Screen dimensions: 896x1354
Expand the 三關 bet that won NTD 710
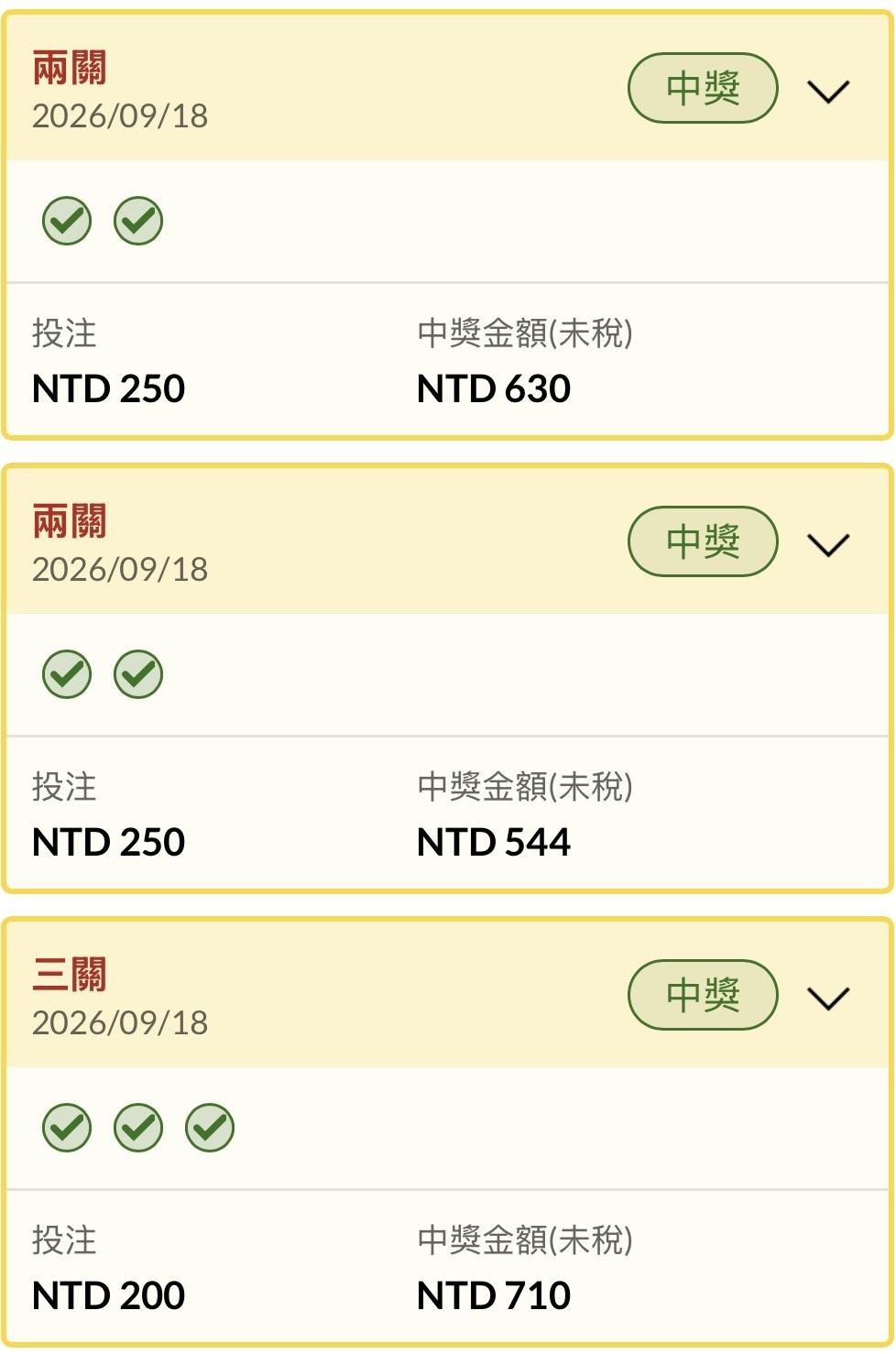click(x=828, y=998)
